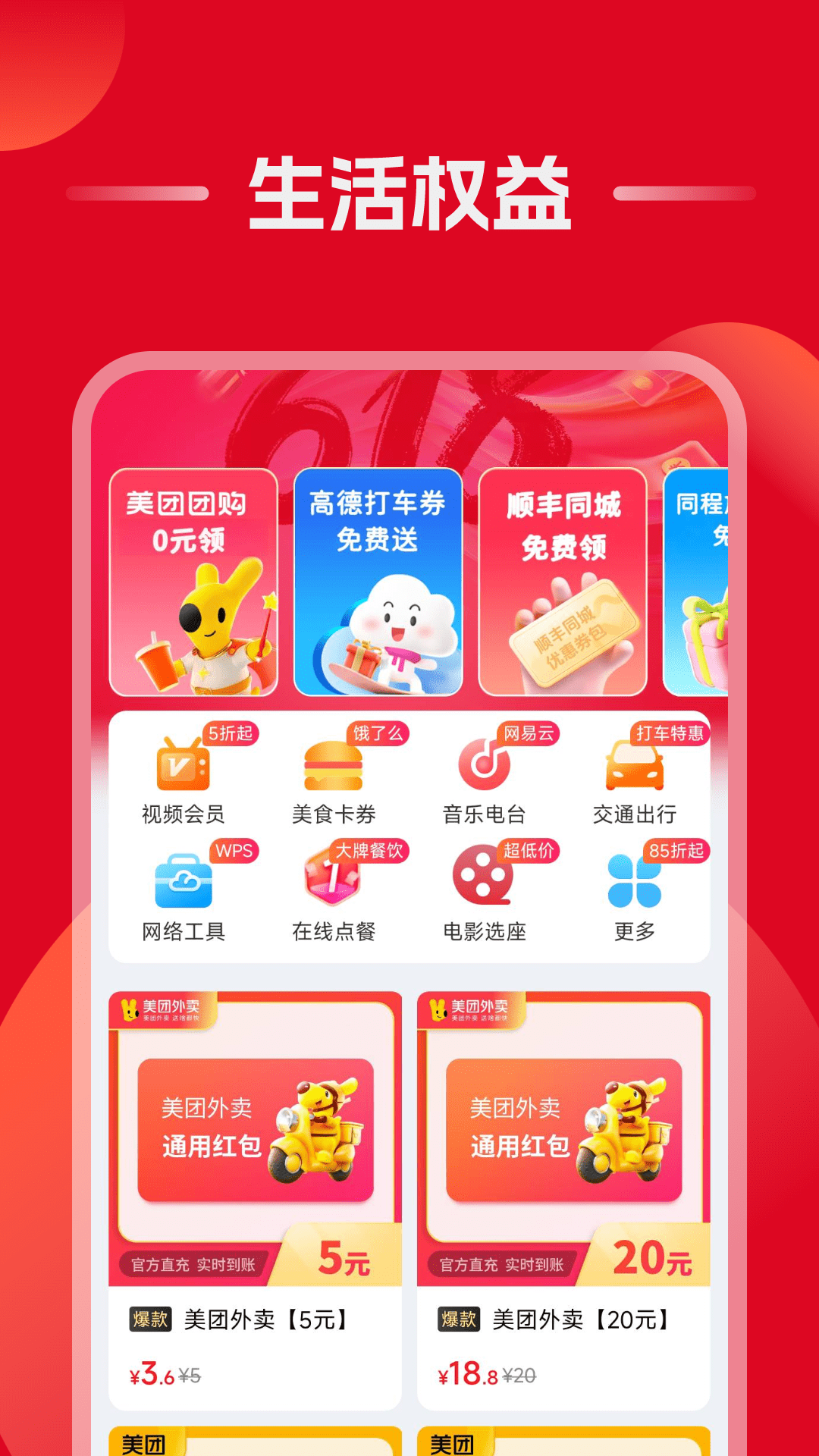The height and width of the screenshot is (1456, 819).
Task: Select the 在线点餐 ordering icon
Action: [x=332, y=883]
